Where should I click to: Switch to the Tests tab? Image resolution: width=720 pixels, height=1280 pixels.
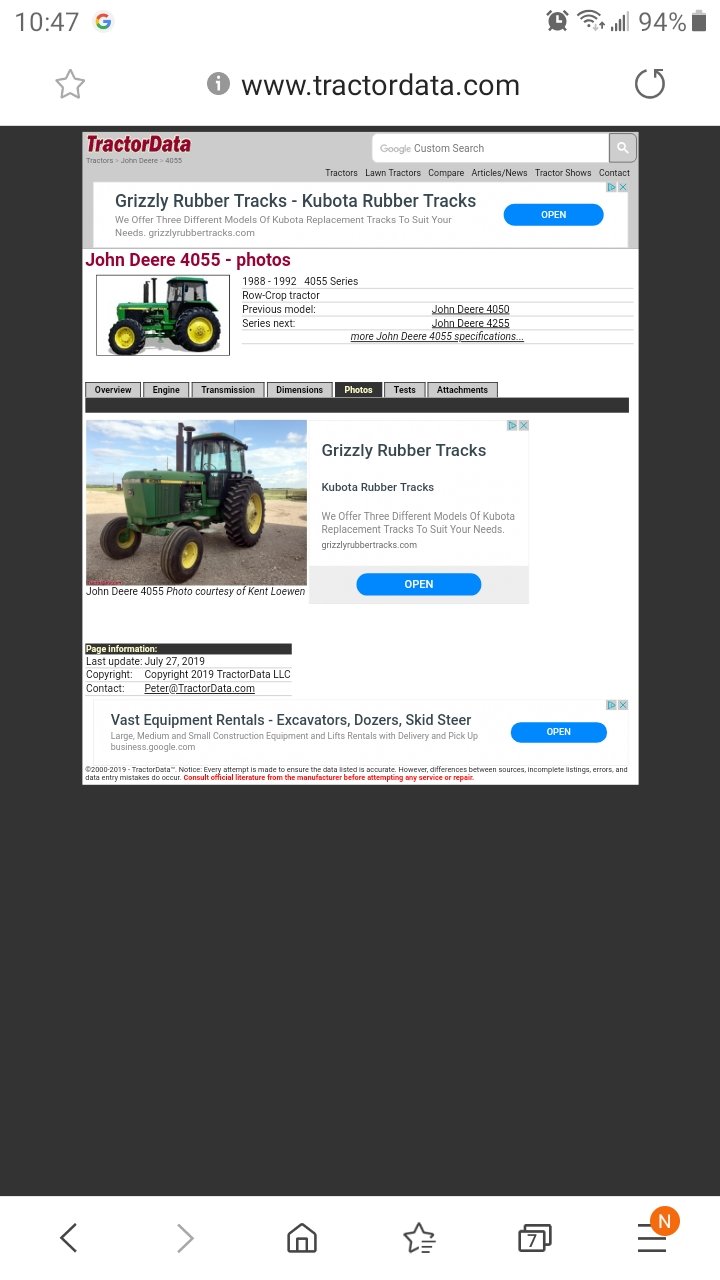(x=404, y=390)
